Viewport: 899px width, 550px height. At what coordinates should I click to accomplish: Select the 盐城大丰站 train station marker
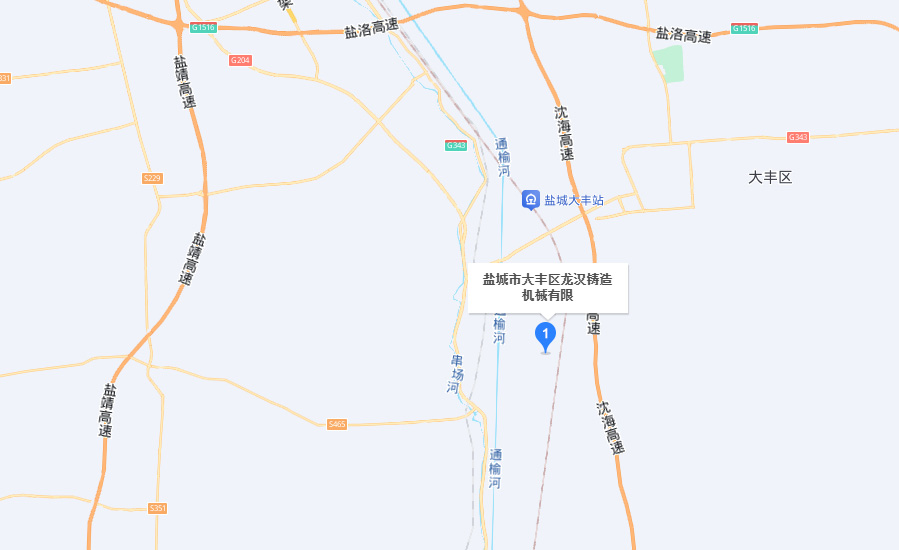[531, 200]
